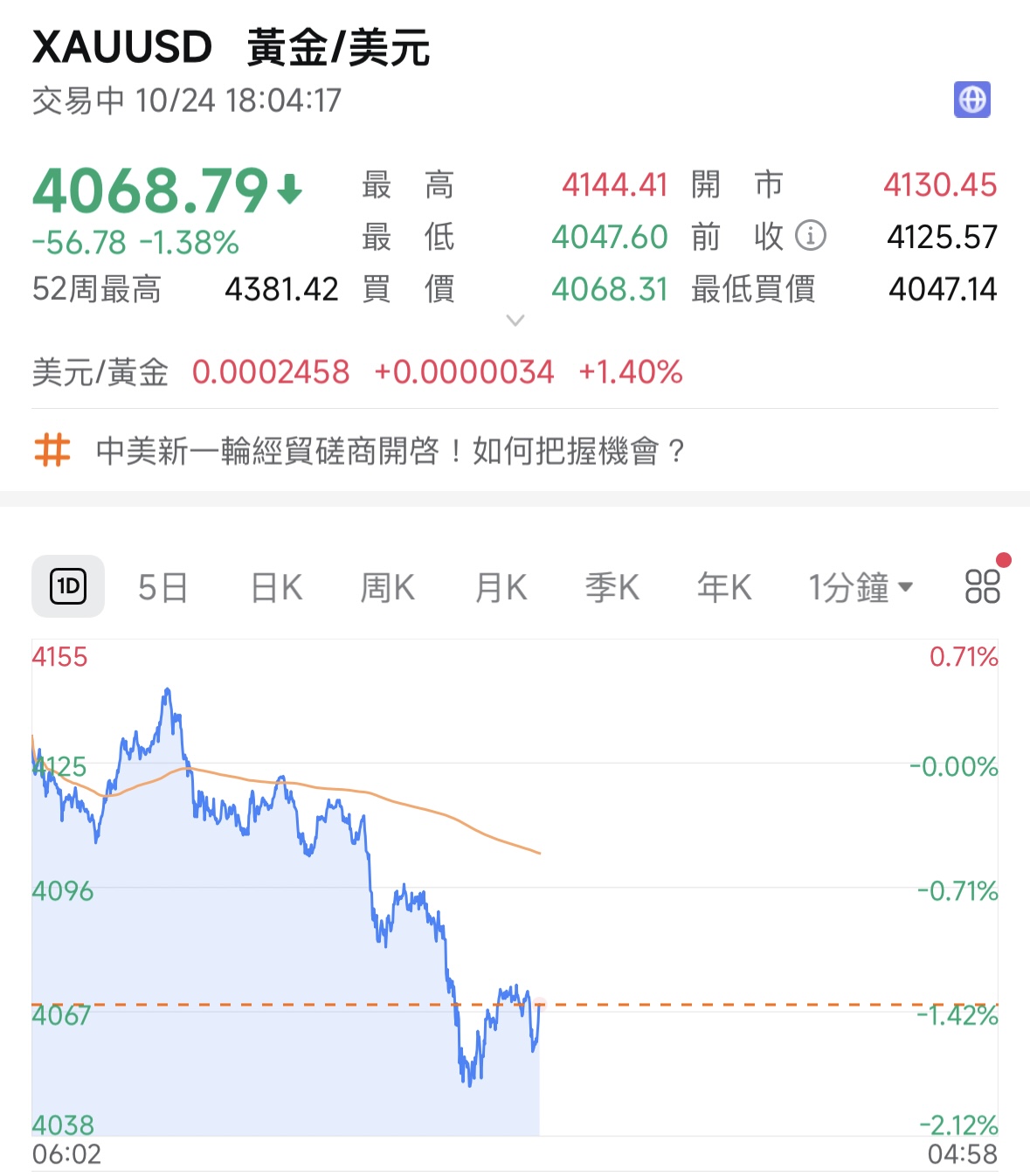Open the 前收 info icon
Viewport: 1030px width, 1176px height.
pyautogui.click(x=810, y=236)
